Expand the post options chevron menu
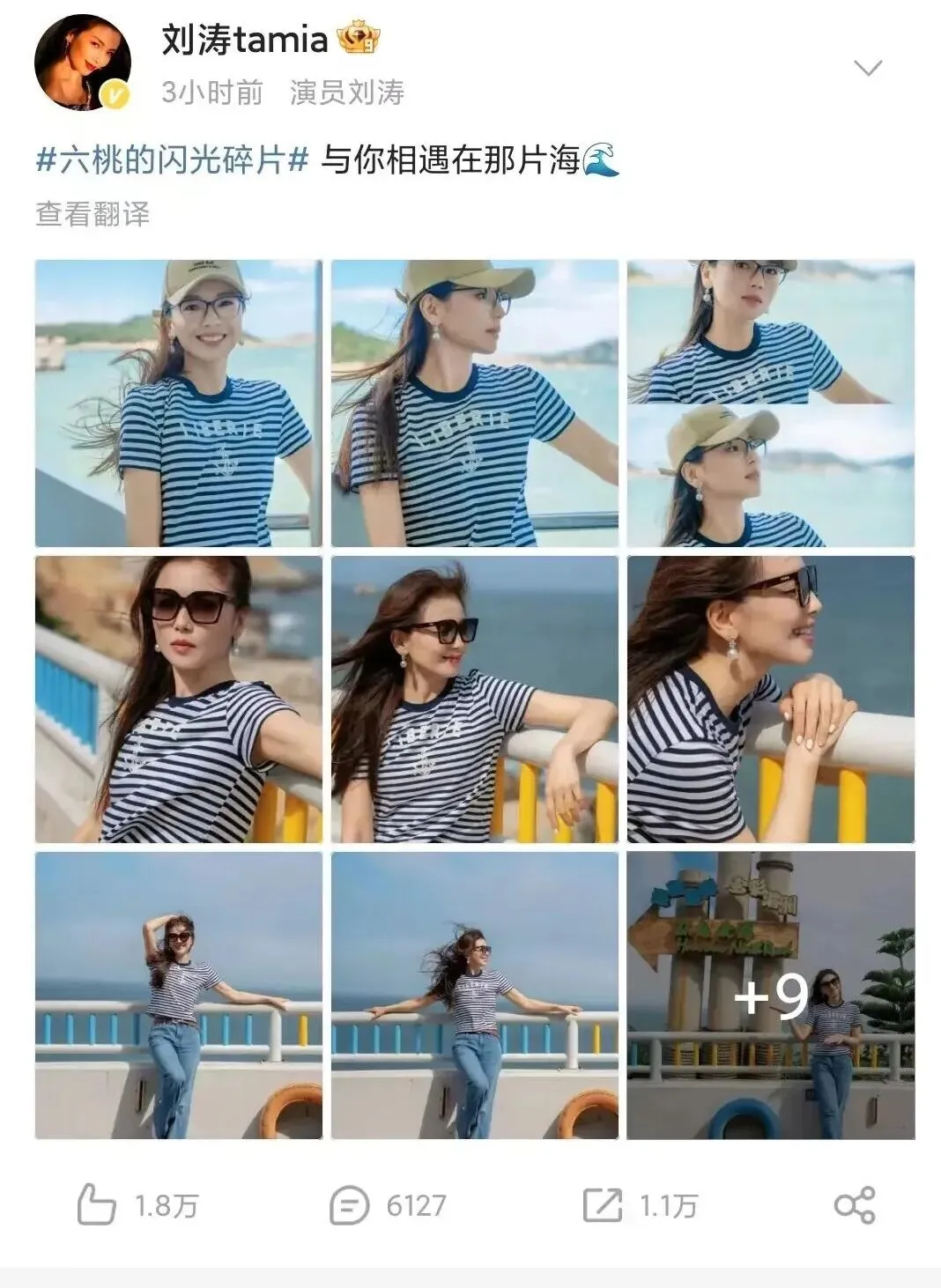This screenshot has width=941, height=1288. click(868, 68)
